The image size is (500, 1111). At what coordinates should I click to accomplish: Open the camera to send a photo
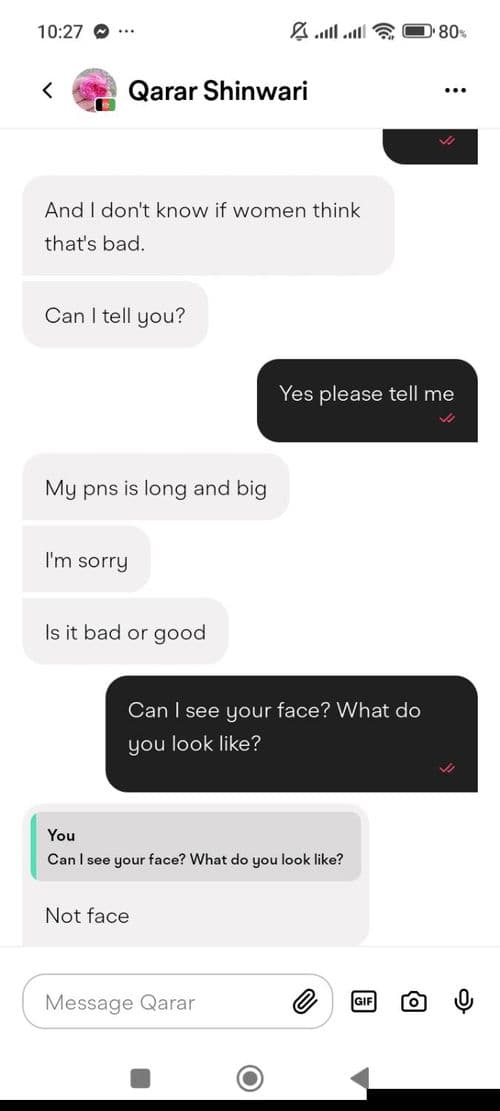(414, 1002)
